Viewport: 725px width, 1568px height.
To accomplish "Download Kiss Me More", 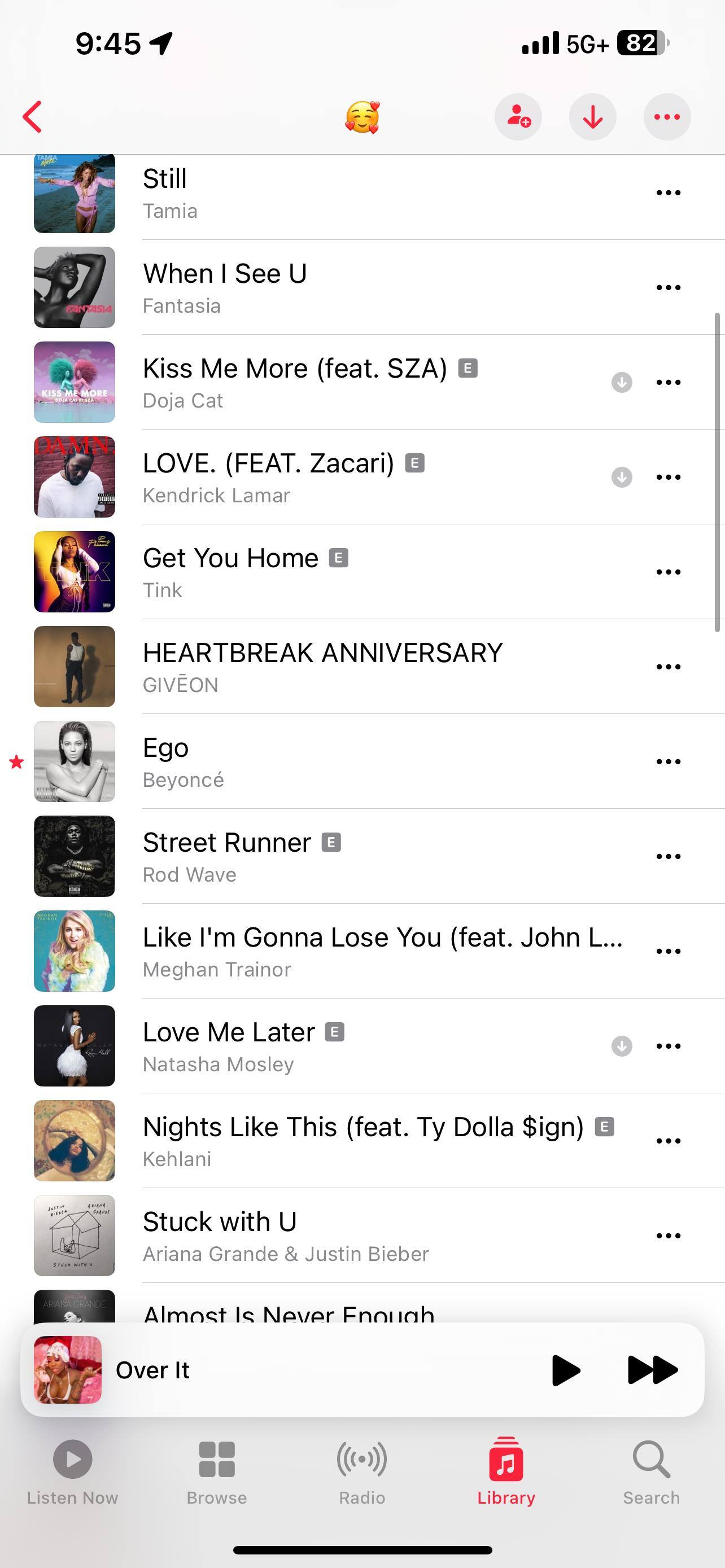I will (x=622, y=382).
